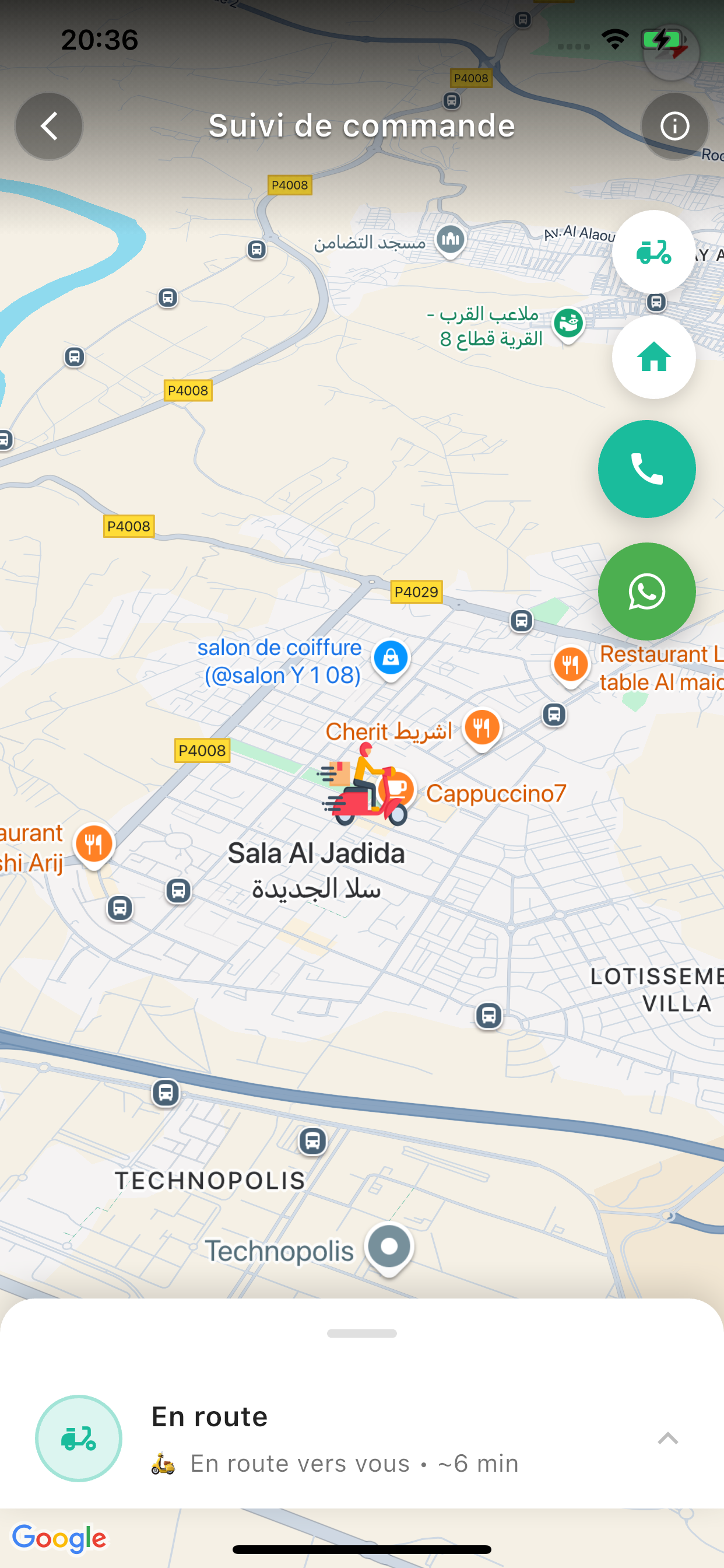Center map on the delivery scooter
The width and height of the screenshot is (724, 1568).
pos(653,251)
